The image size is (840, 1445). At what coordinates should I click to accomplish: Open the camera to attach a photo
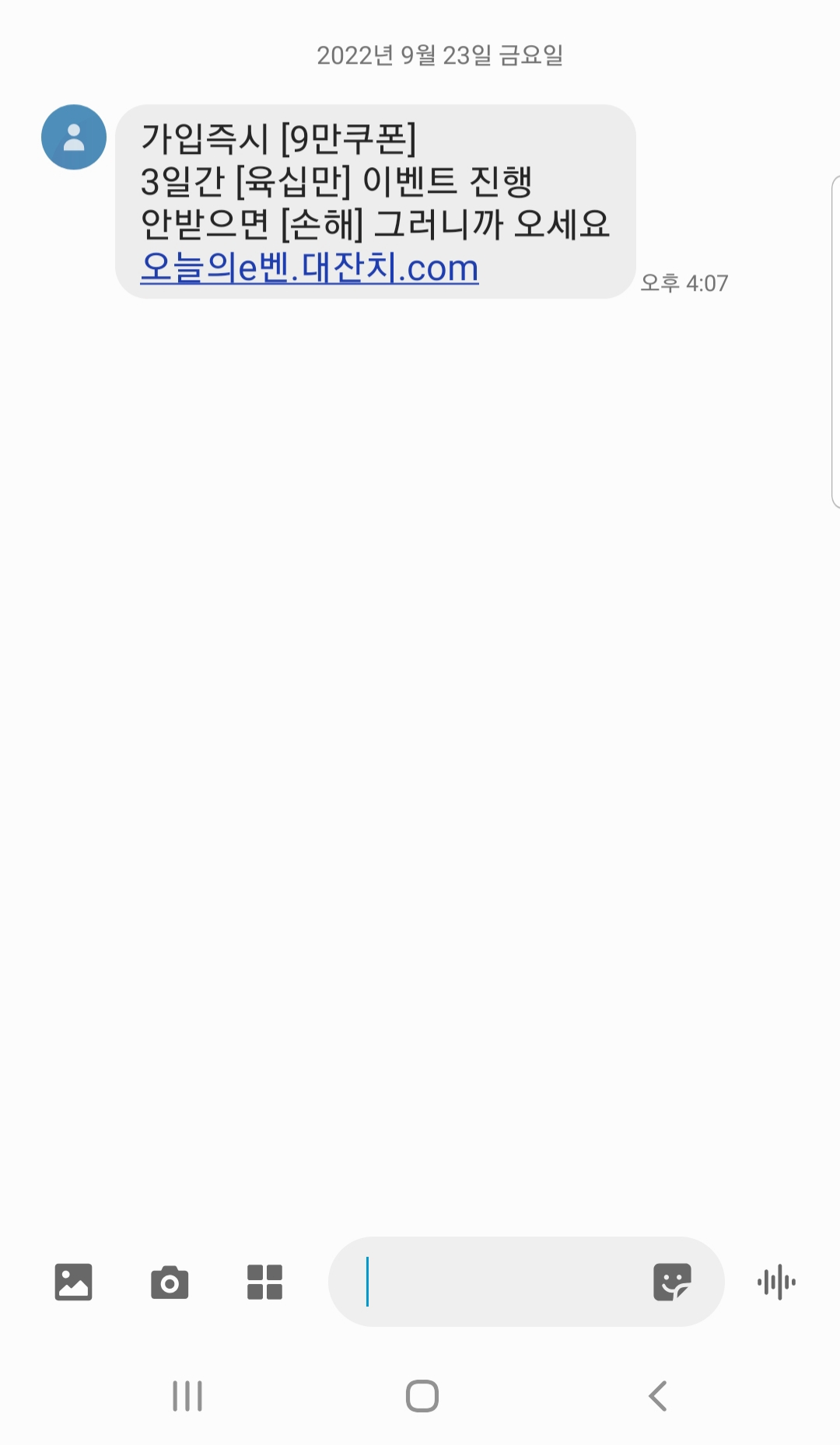pyautogui.click(x=170, y=1282)
